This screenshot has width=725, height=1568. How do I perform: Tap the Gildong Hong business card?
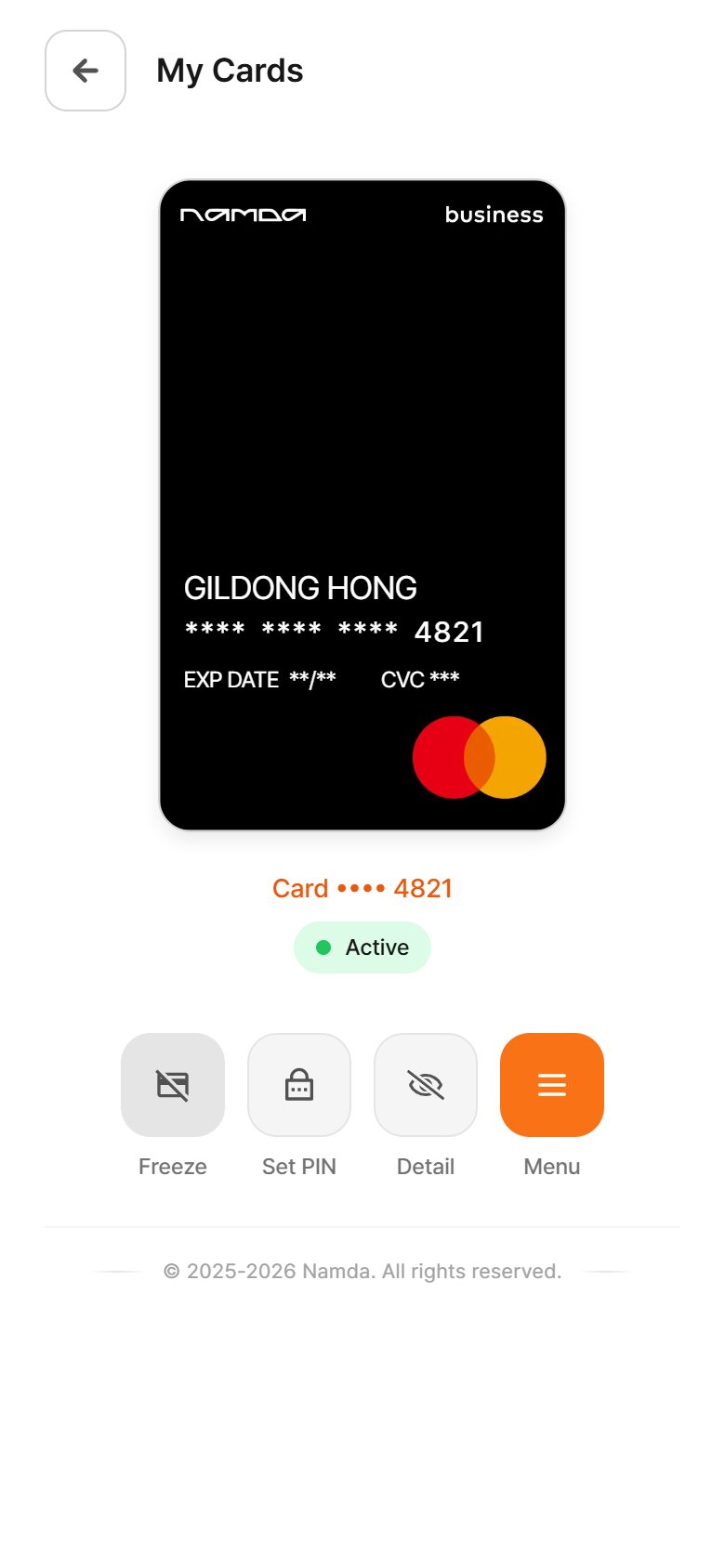(x=362, y=505)
